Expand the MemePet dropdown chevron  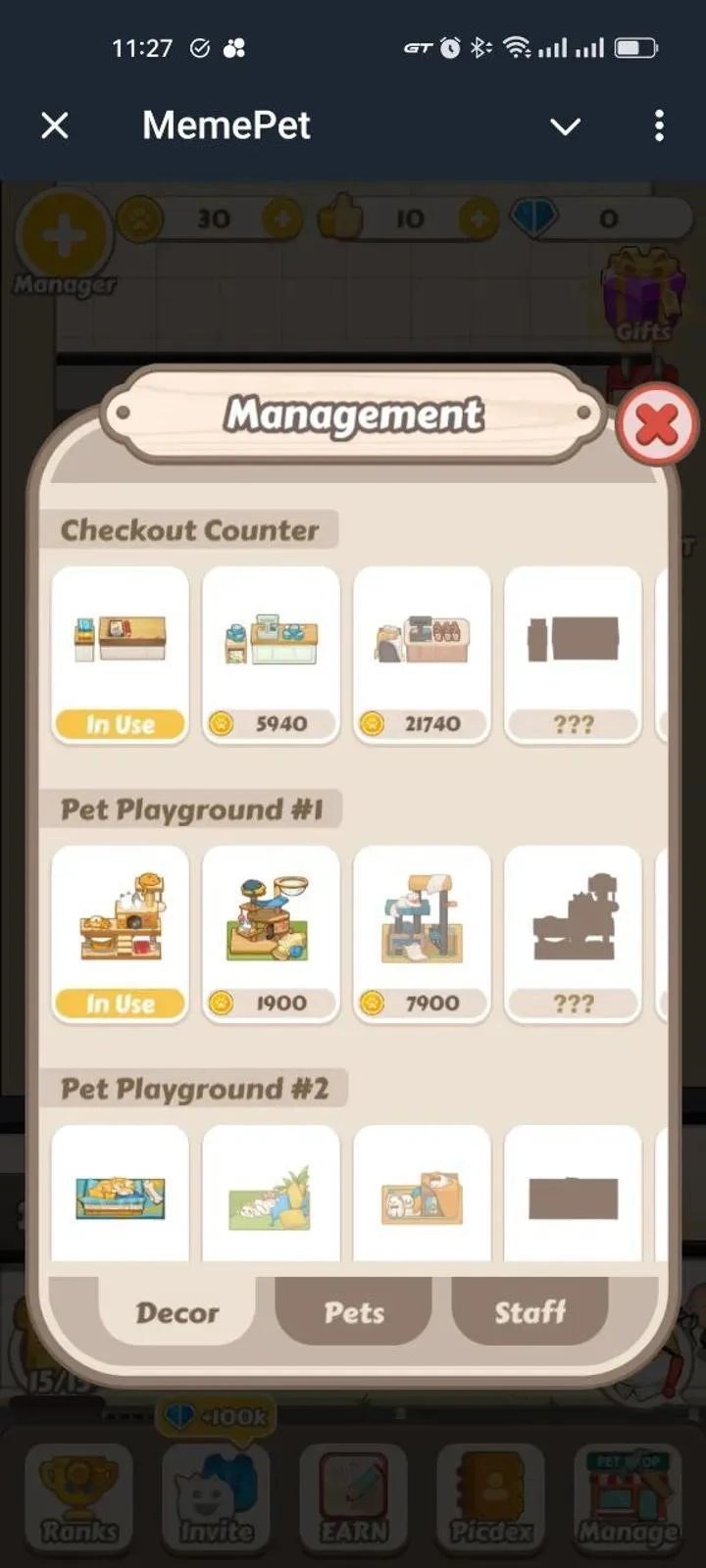pos(565,126)
